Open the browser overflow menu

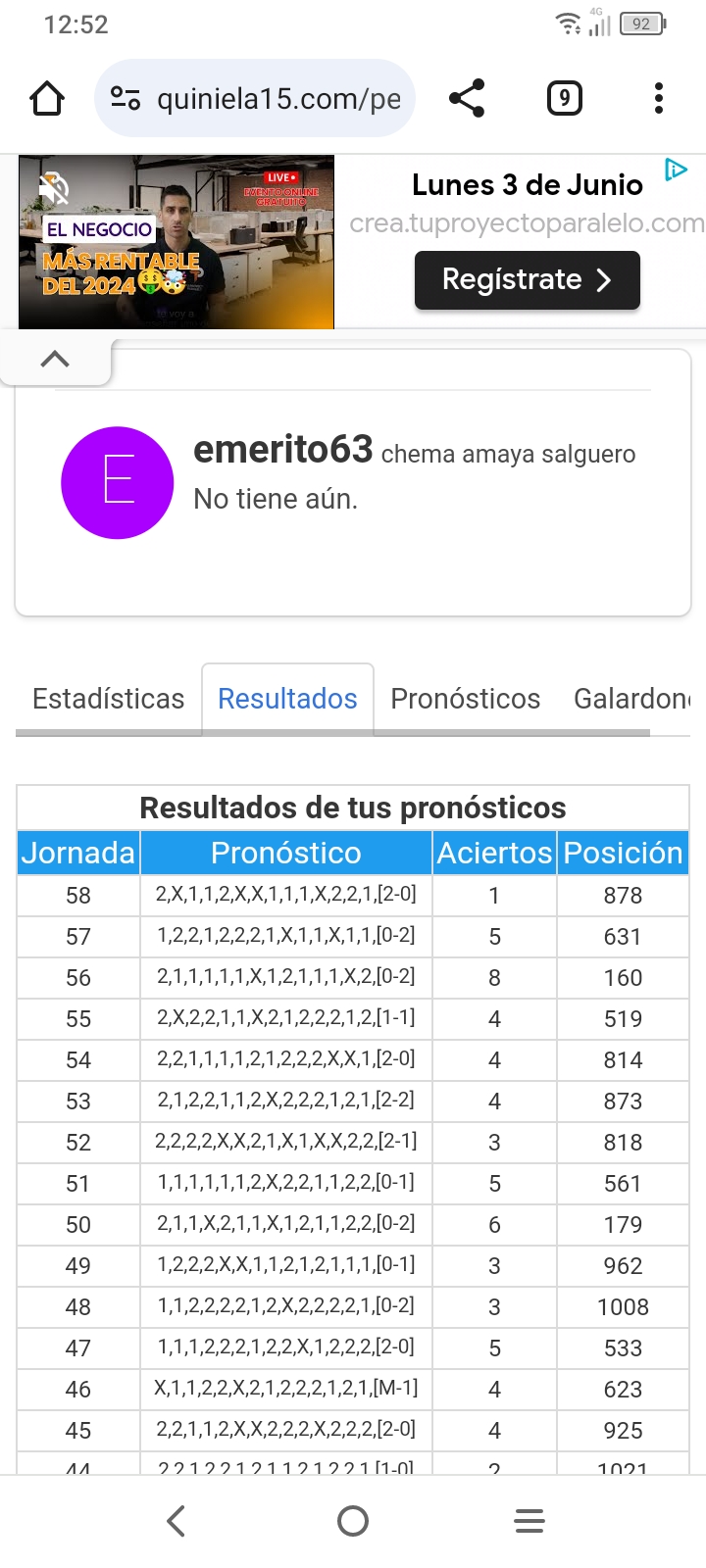(x=659, y=99)
